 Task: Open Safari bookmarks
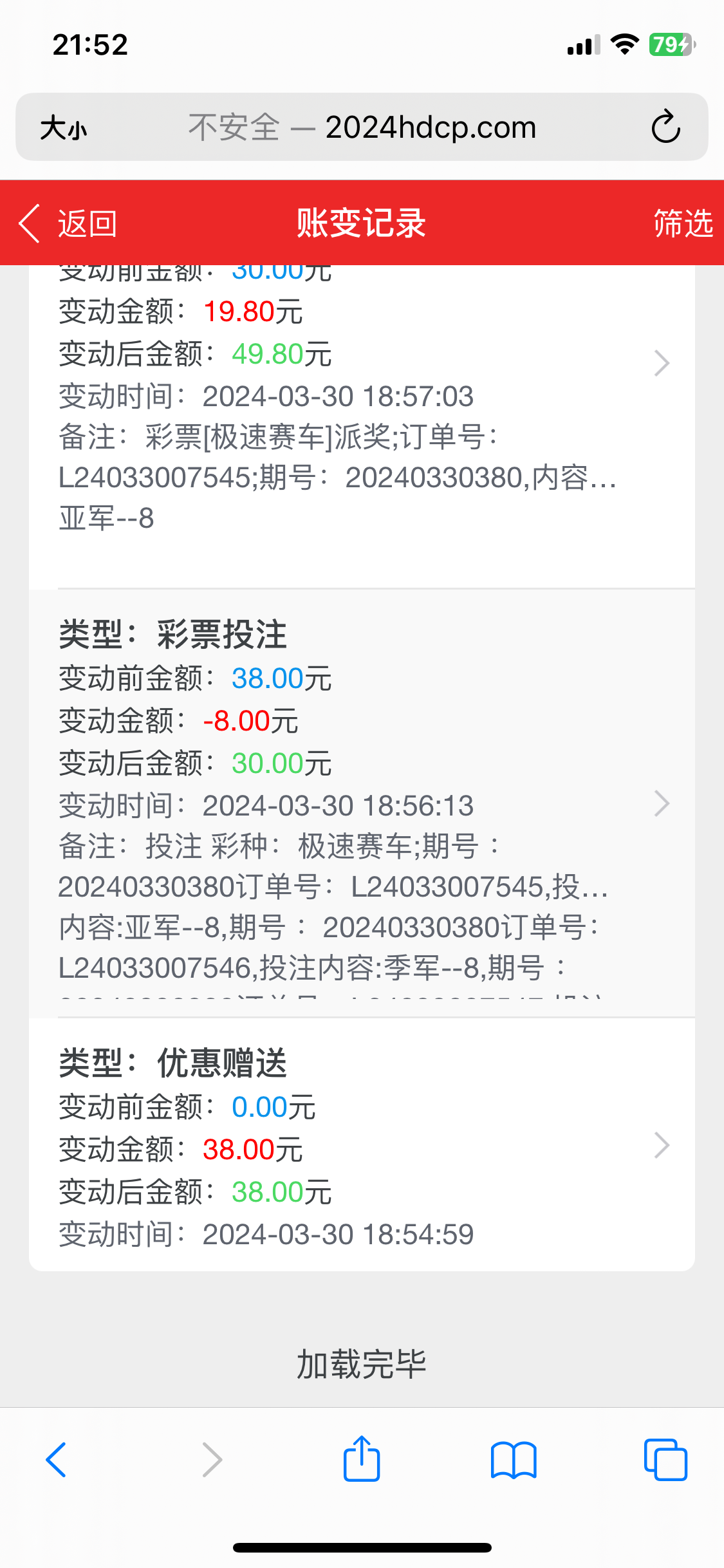pyautogui.click(x=513, y=1459)
